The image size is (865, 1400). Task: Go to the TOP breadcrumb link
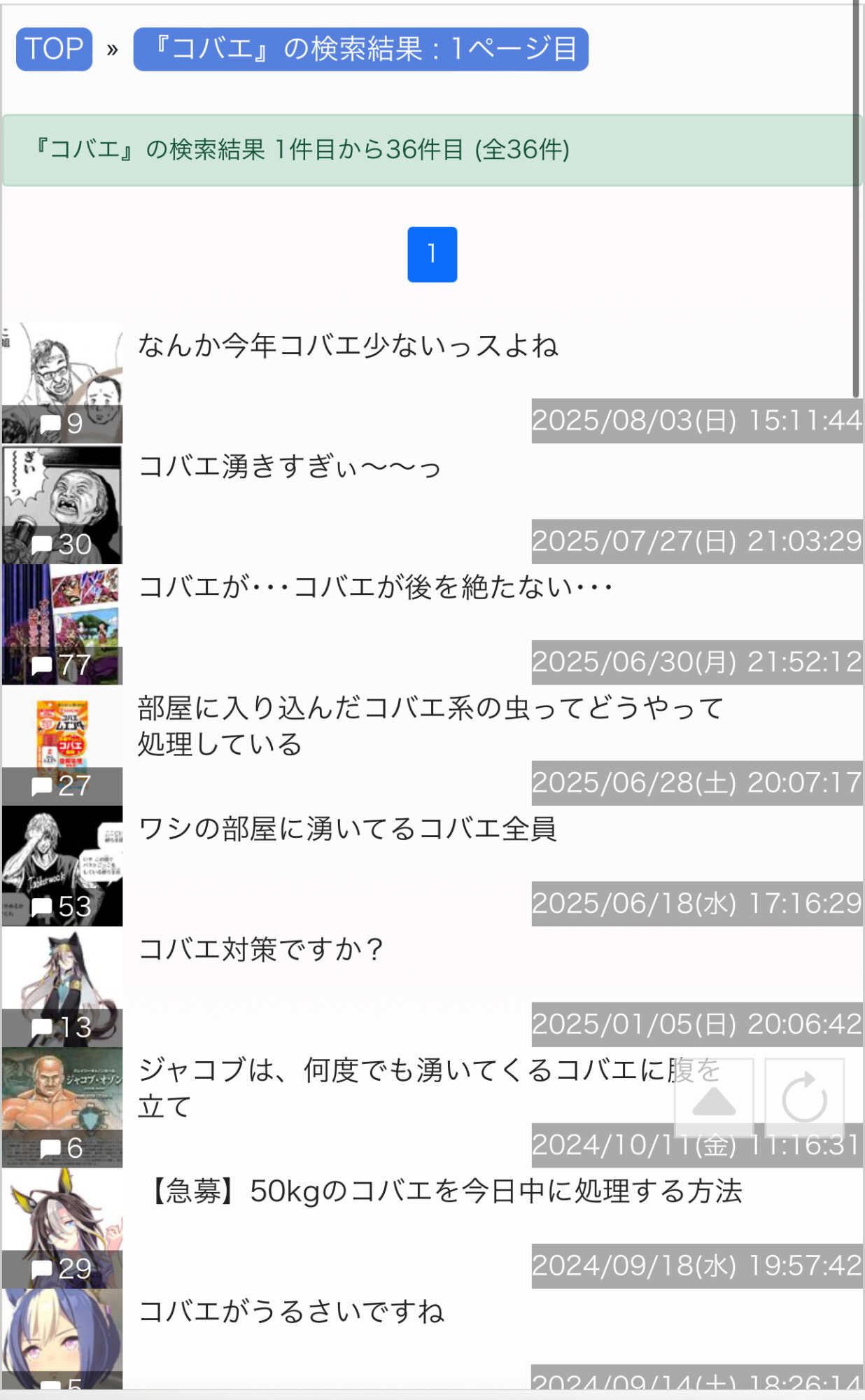(x=54, y=49)
